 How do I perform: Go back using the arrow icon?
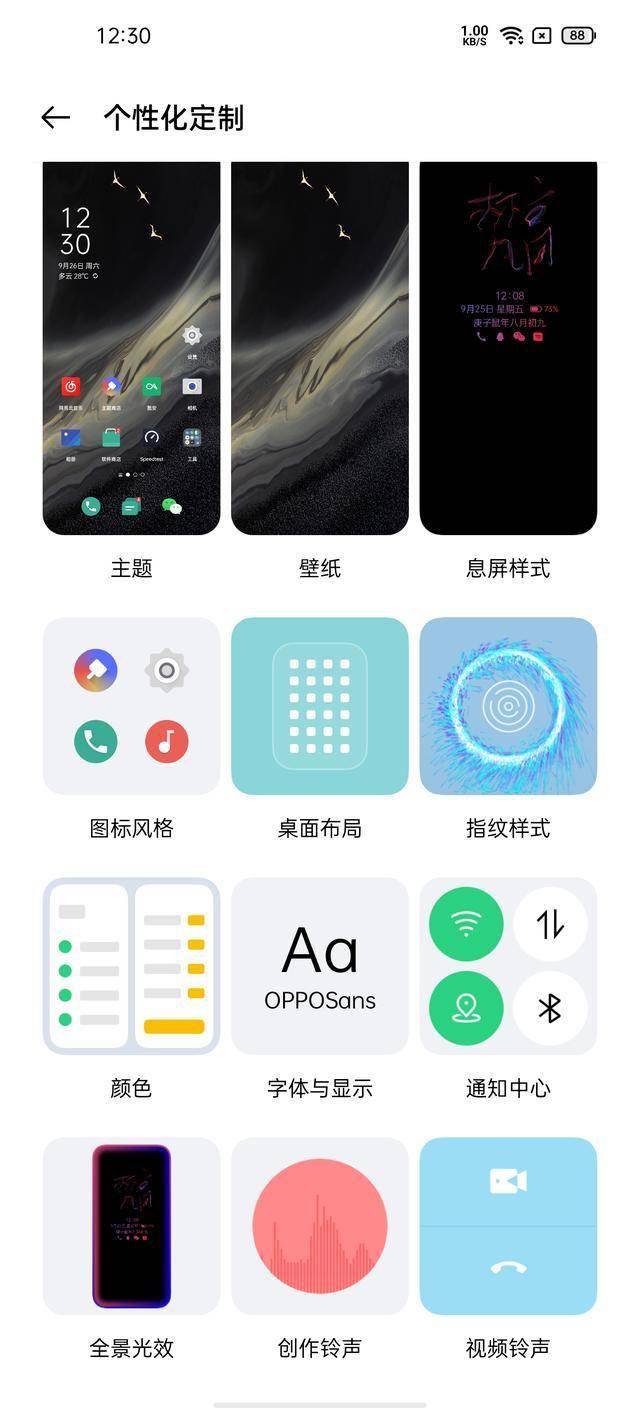click(x=56, y=118)
